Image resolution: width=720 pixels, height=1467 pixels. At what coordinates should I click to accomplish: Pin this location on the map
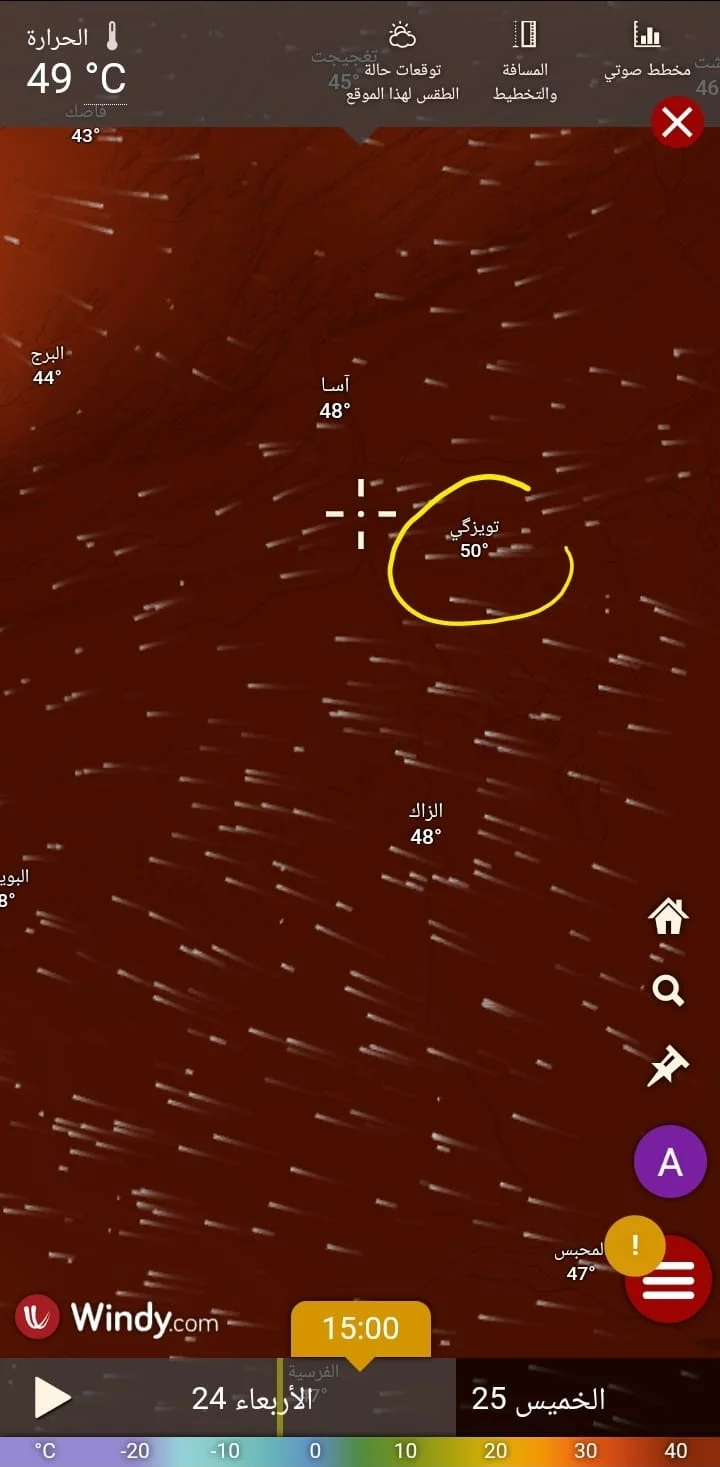coord(667,1067)
